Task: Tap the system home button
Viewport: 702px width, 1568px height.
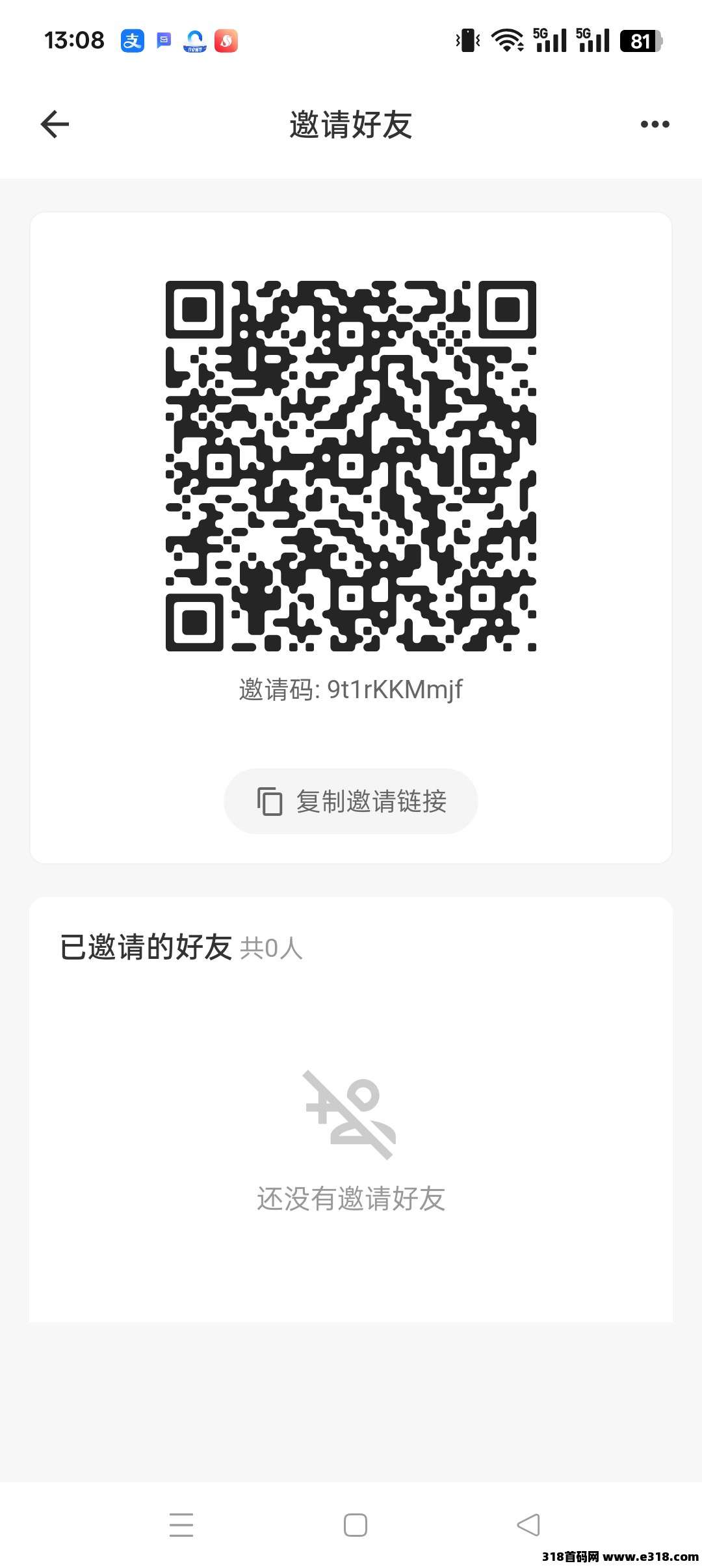Action: pyautogui.click(x=355, y=1524)
